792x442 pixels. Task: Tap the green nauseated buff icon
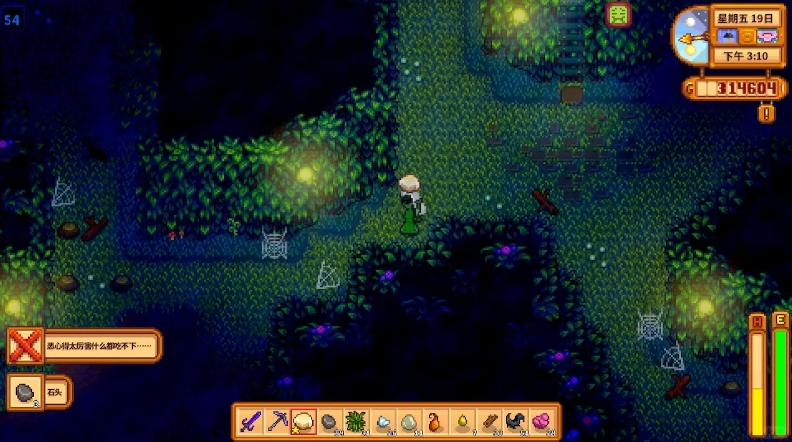619,14
